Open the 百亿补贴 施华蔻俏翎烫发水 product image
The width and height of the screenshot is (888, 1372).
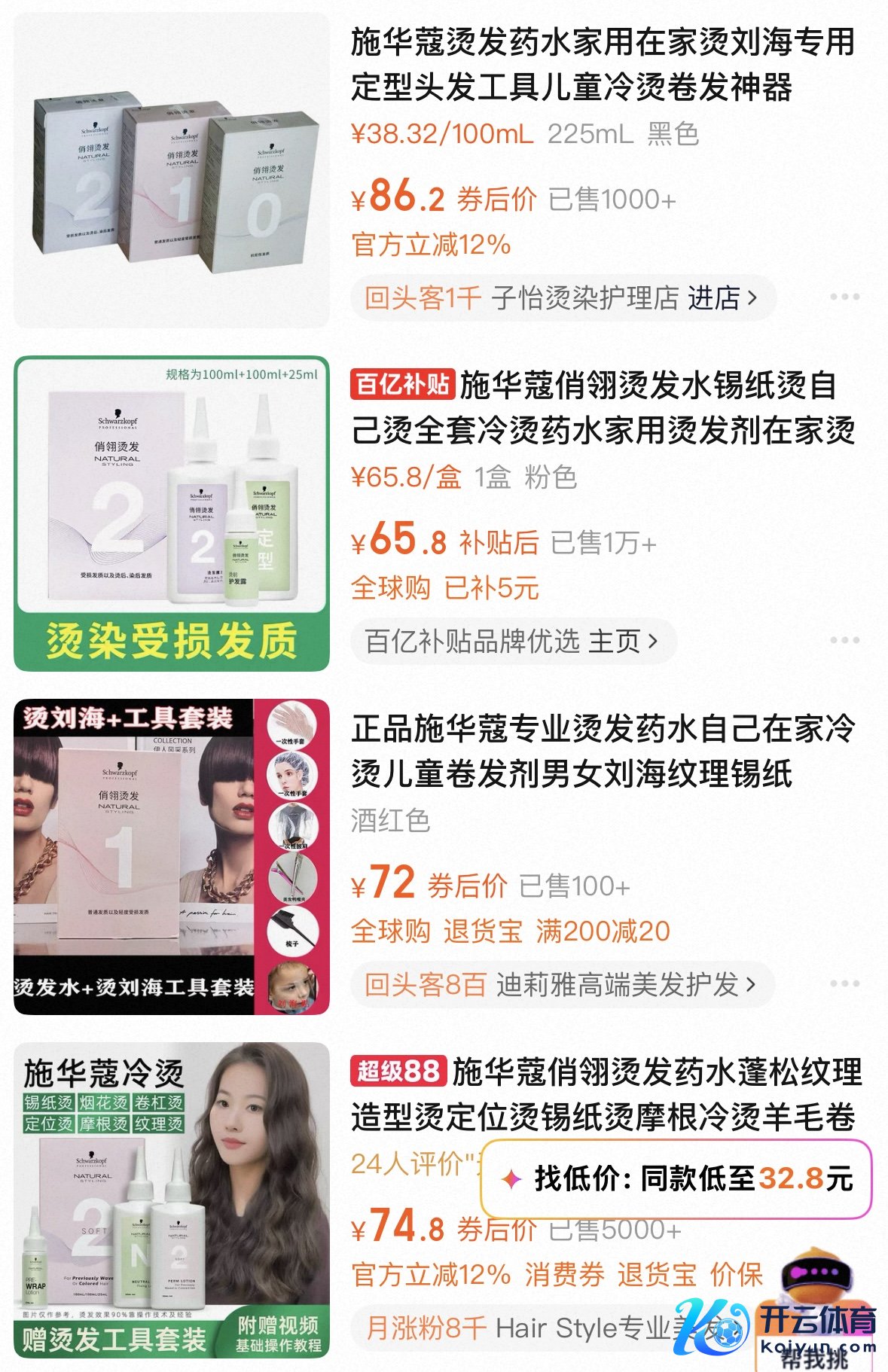[172, 514]
